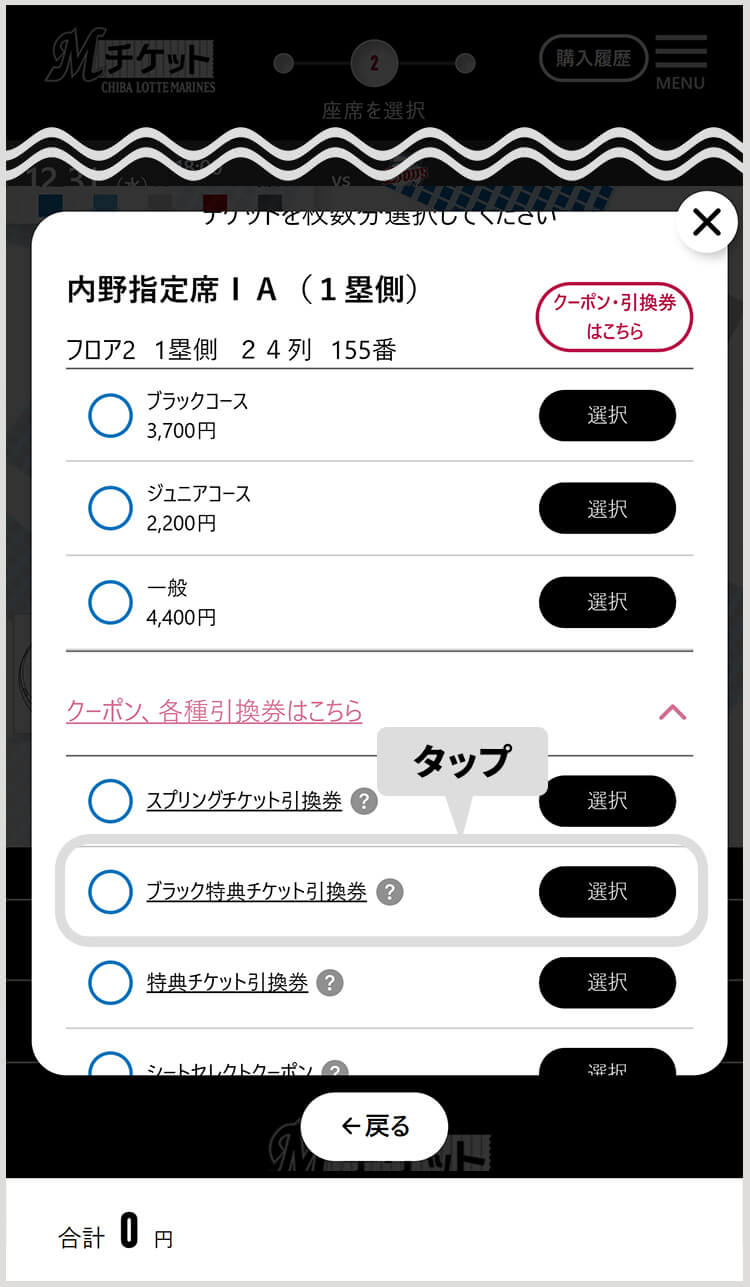Select the ブラックコース radio option

tap(110, 415)
